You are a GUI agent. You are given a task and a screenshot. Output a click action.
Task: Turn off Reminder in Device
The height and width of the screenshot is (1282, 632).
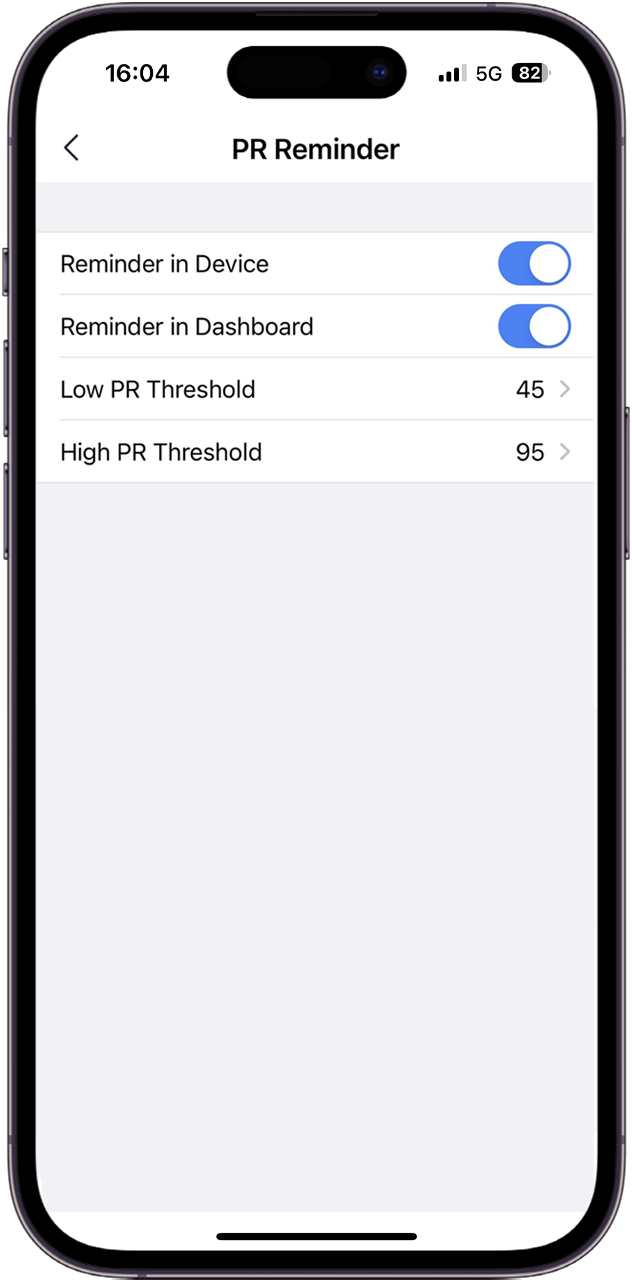534,264
